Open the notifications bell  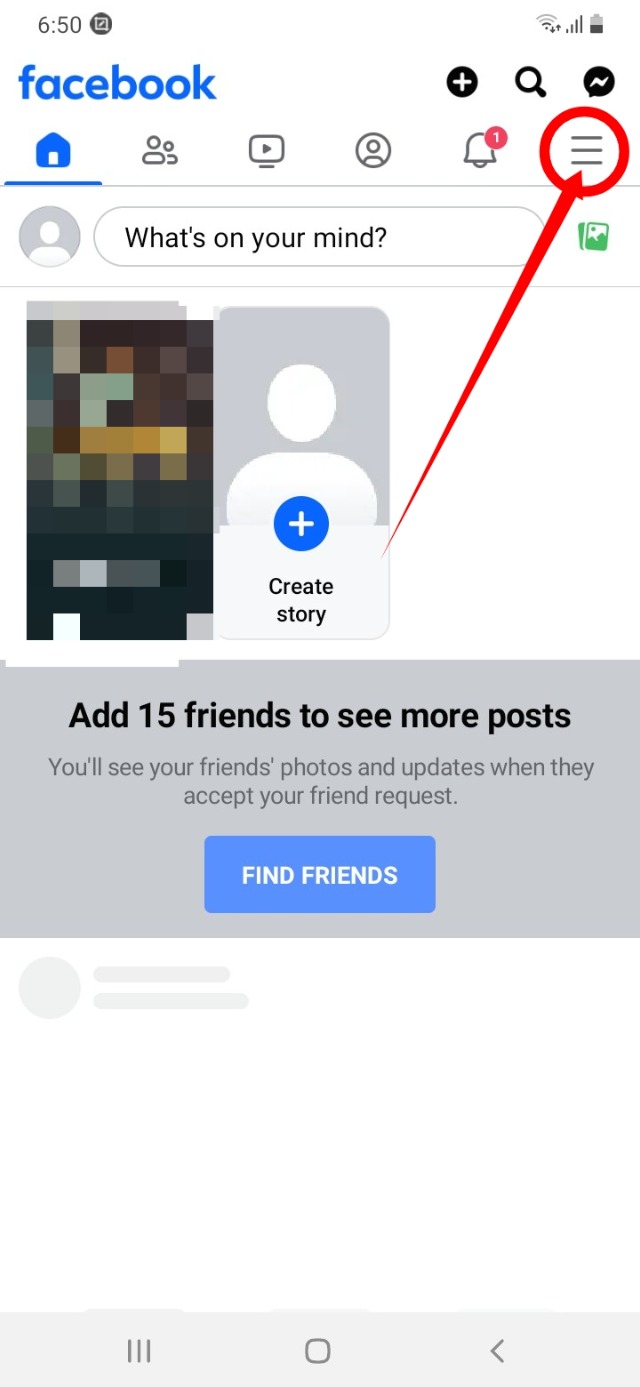click(x=480, y=151)
